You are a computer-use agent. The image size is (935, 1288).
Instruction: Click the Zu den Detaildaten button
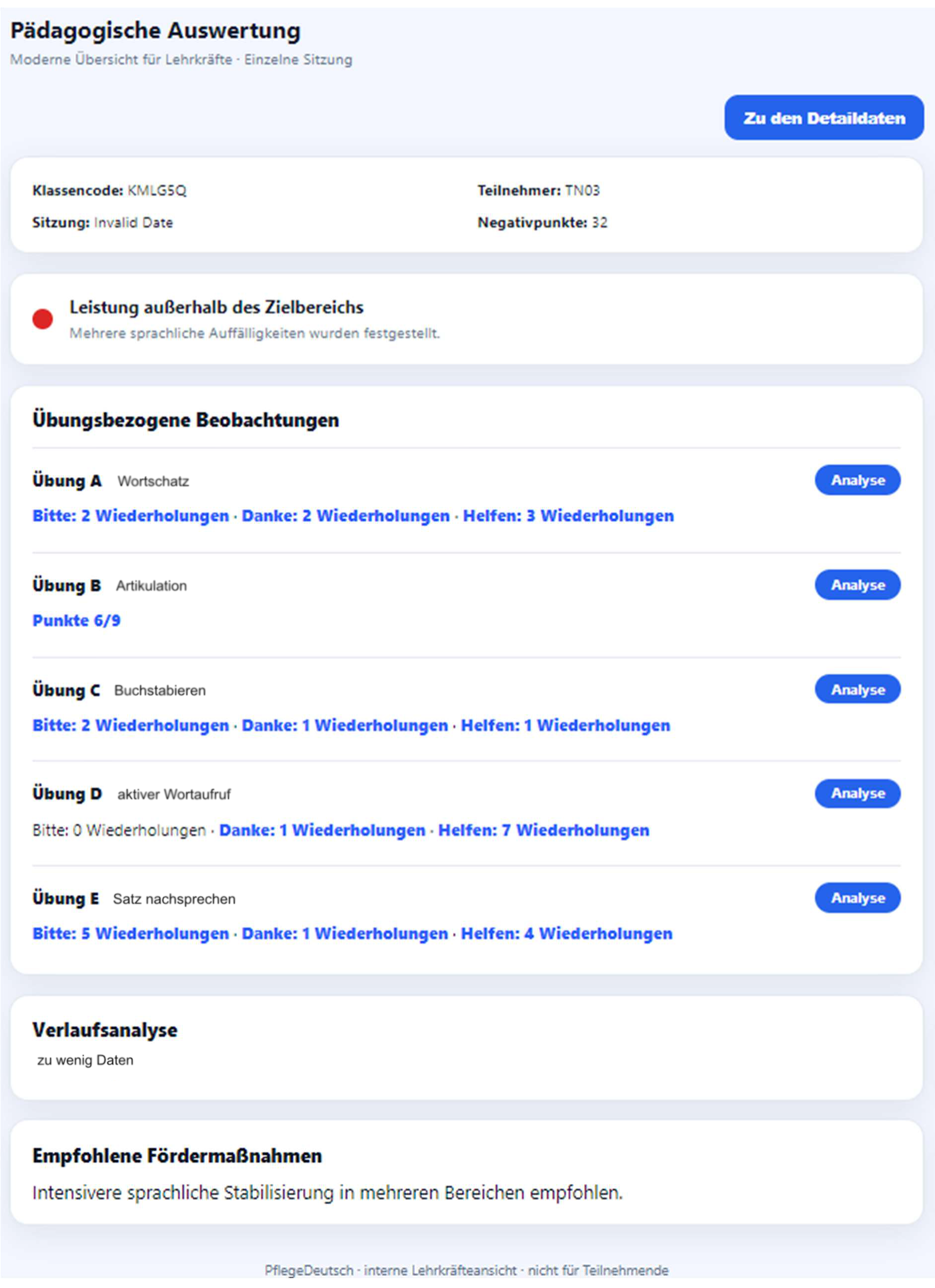point(824,118)
